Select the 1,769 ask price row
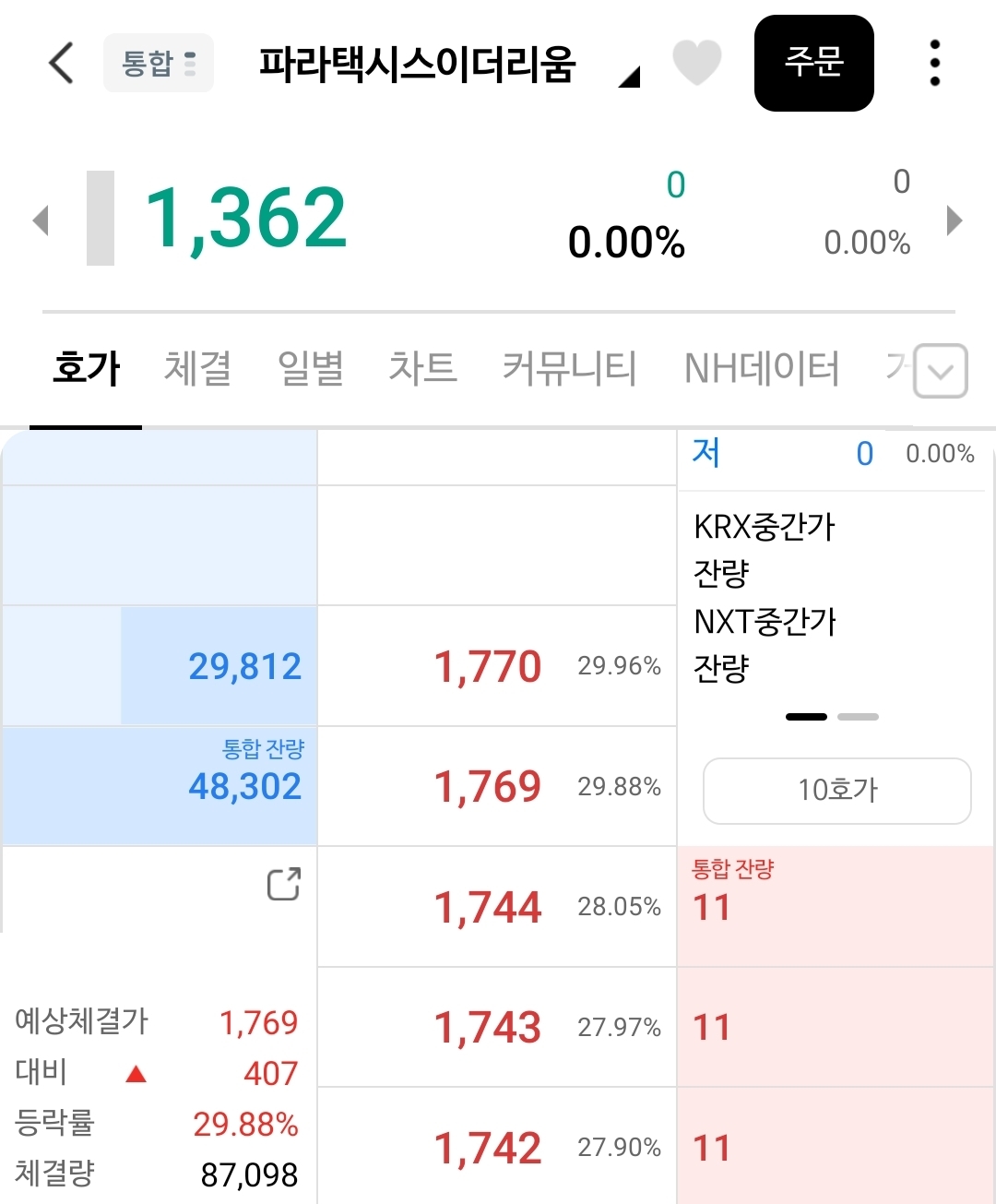 497,786
